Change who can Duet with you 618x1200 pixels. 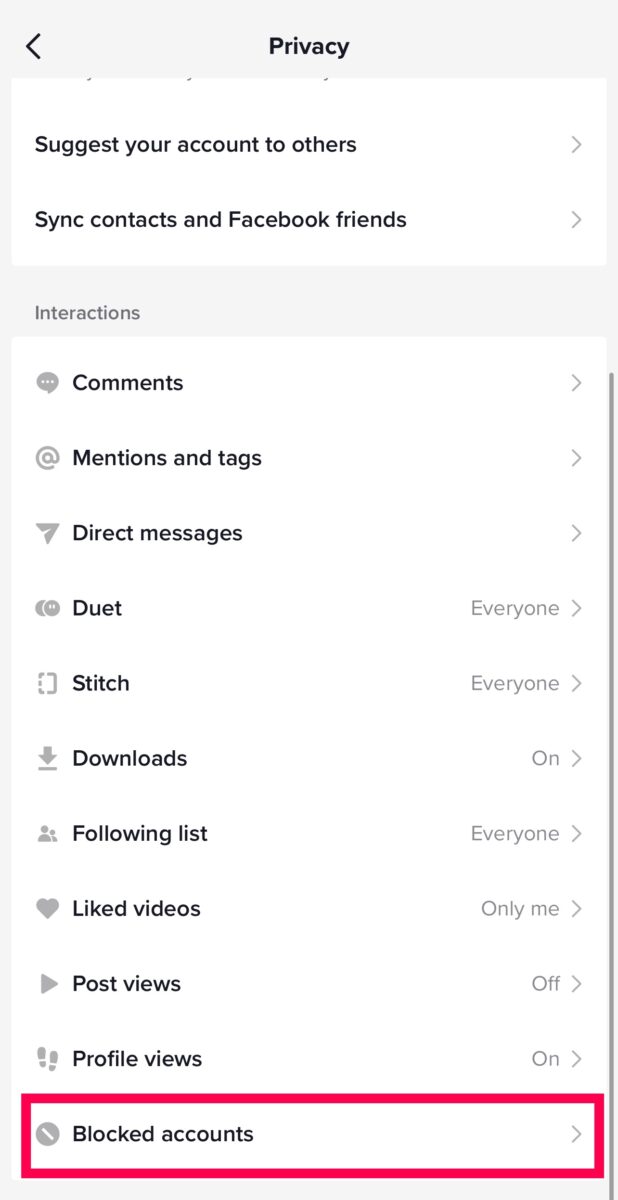[x=308, y=608]
